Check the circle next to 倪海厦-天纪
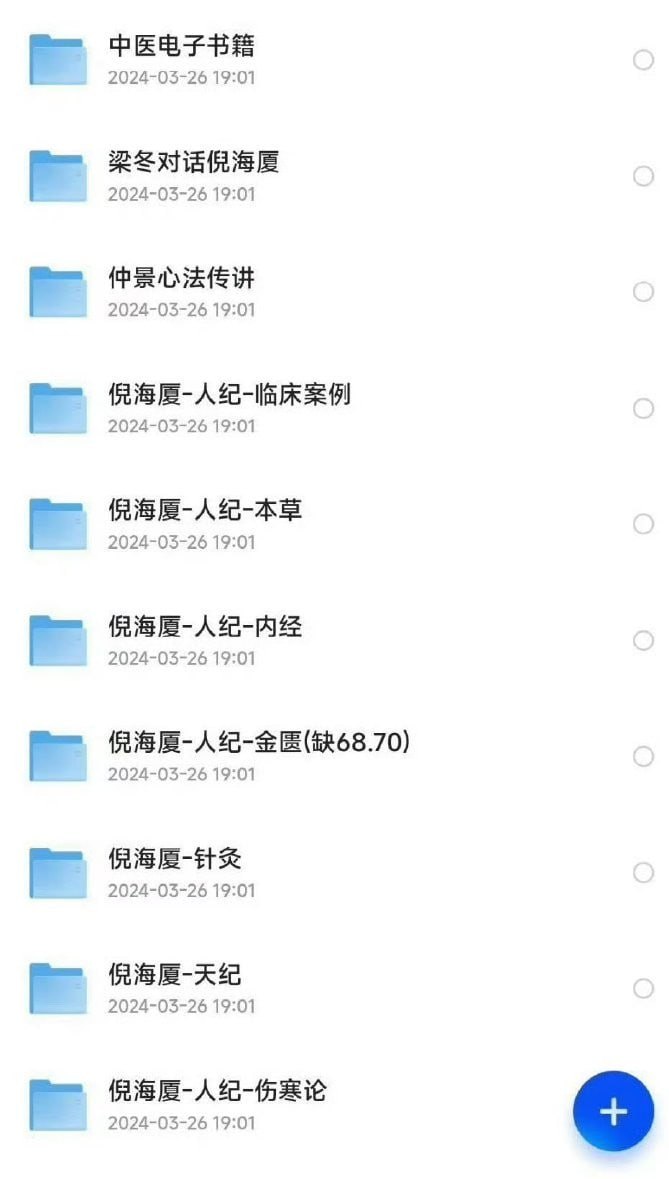 [x=643, y=989]
